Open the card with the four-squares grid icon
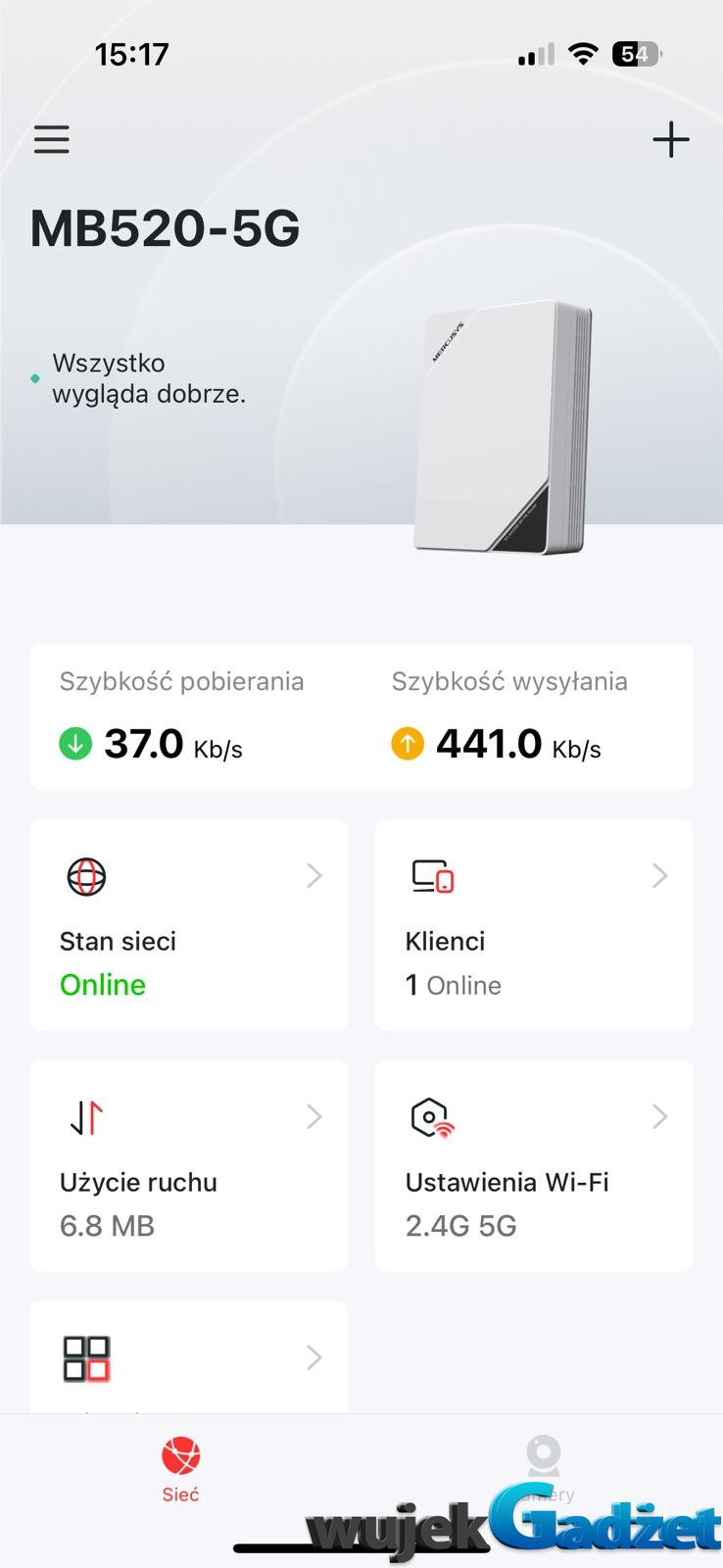 pos(188,1358)
